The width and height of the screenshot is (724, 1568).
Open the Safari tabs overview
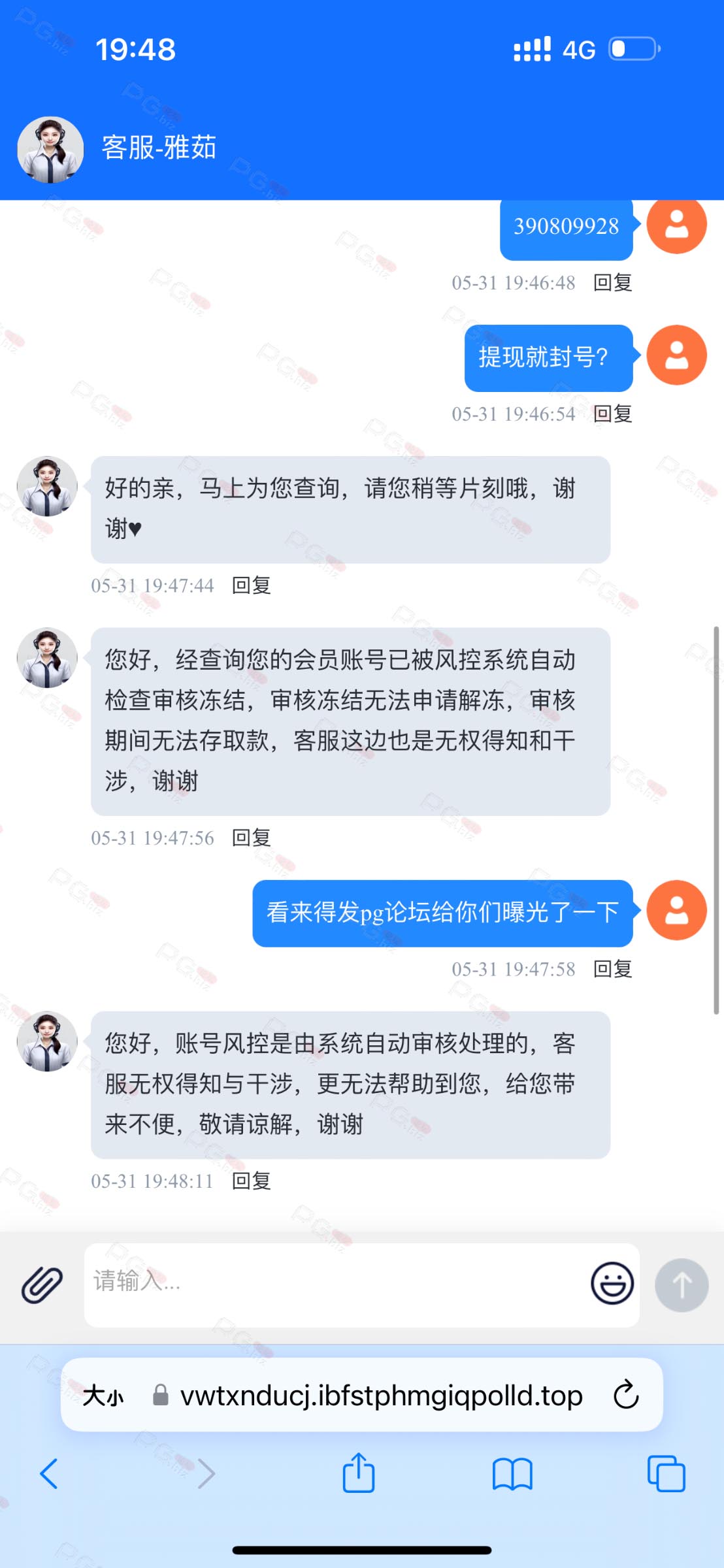click(666, 1473)
